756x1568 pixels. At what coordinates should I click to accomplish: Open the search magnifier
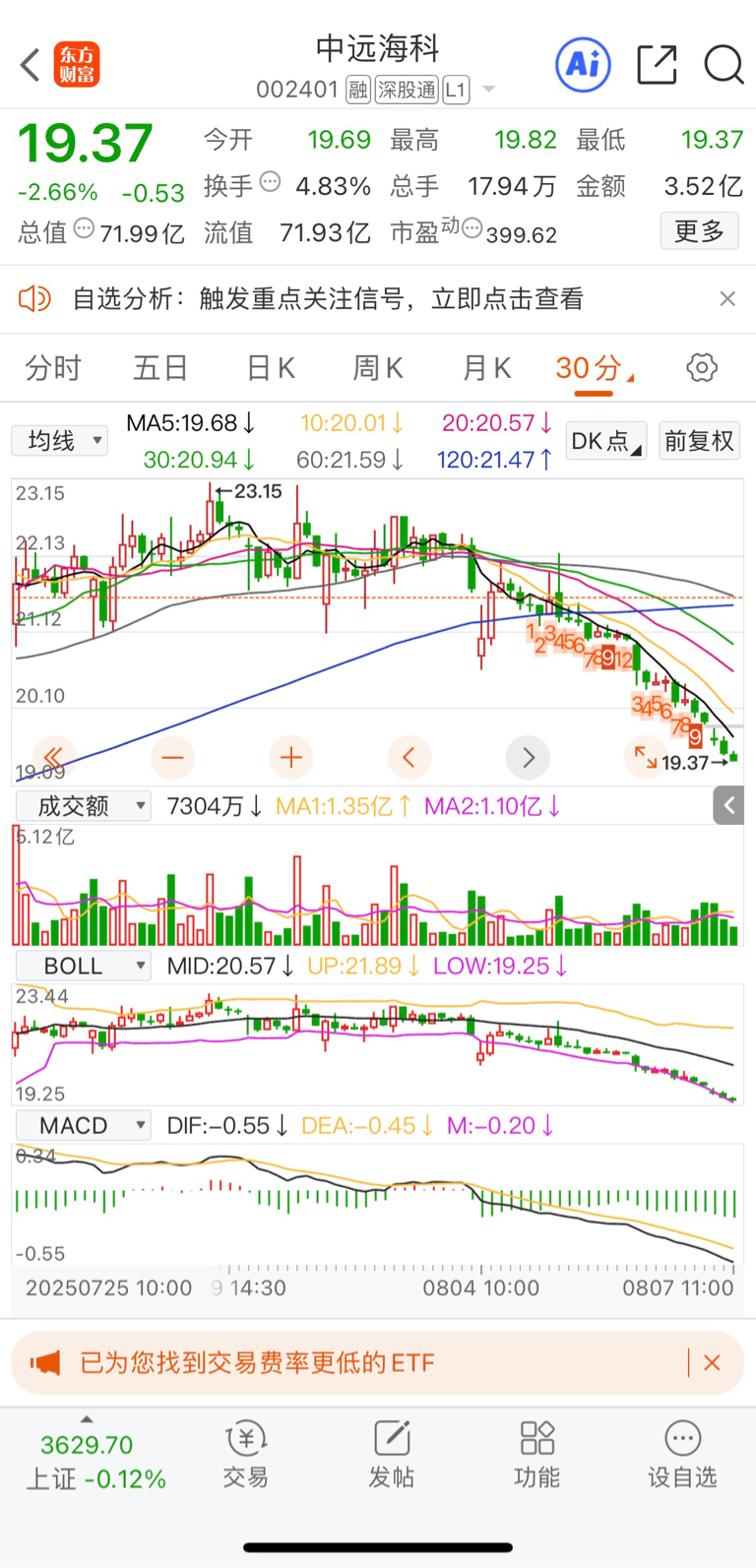pos(724,65)
